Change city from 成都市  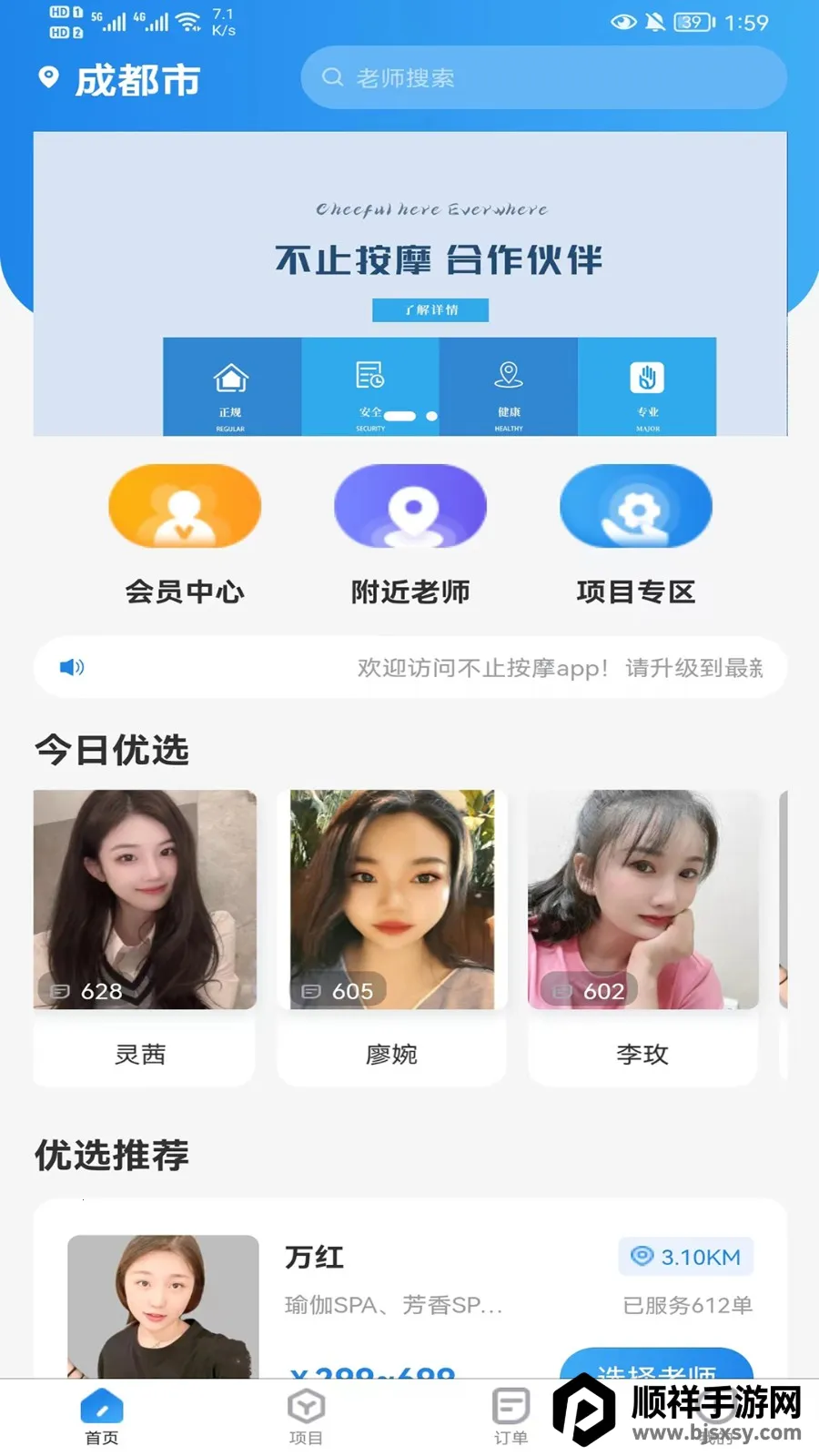[x=121, y=80]
